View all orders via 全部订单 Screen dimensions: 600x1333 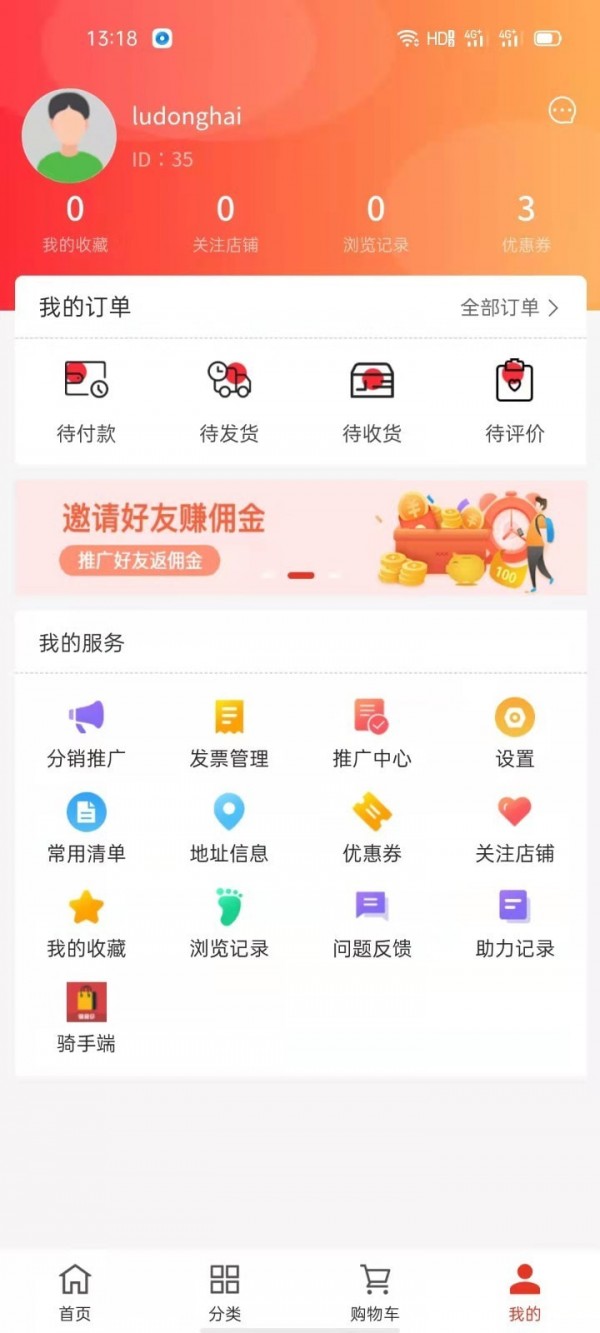click(509, 308)
